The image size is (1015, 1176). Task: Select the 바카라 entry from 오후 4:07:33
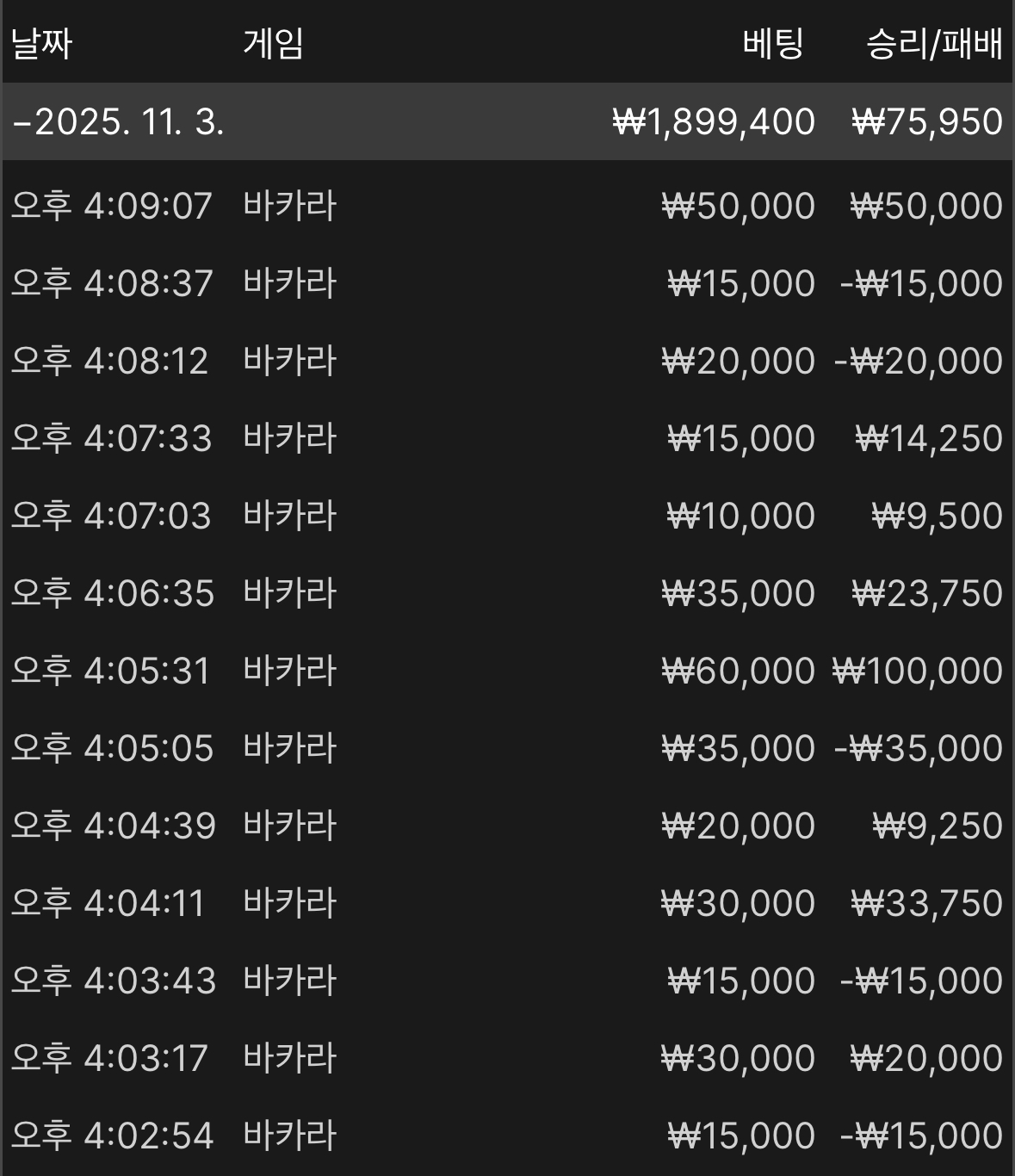point(506,439)
